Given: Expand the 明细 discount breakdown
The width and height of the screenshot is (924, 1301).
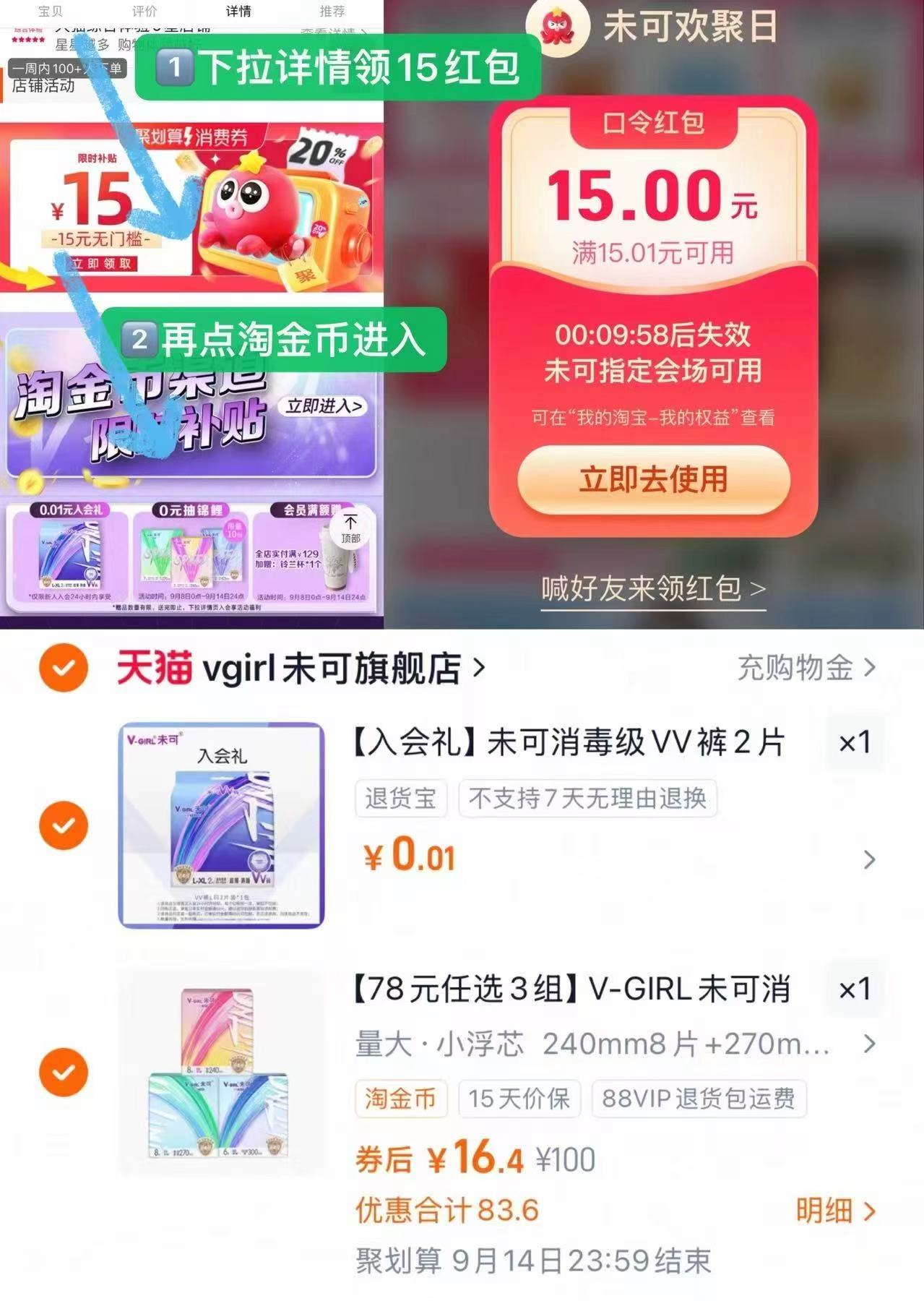Looking at the screenshot, I should (x=831, y=1207).
